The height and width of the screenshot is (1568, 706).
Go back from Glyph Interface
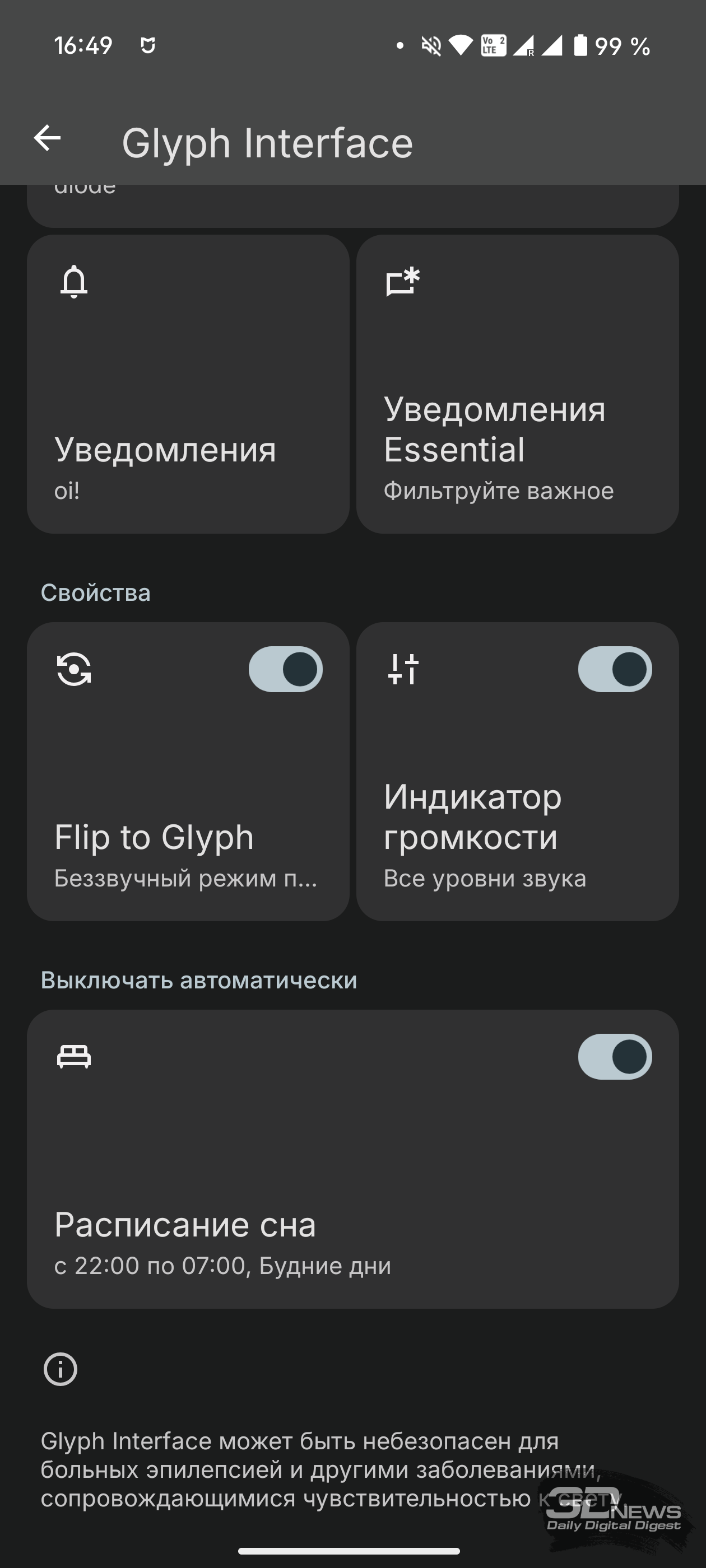click(x=48, y=138)
